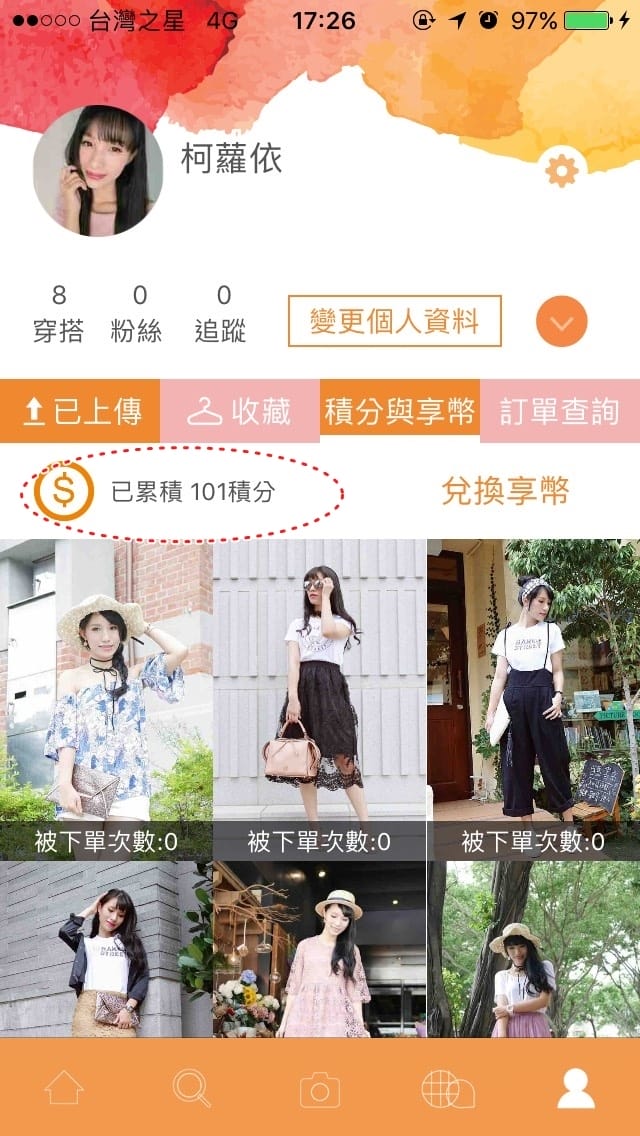
Task: Switch to the 已上傳 tab
Action: 80,411
